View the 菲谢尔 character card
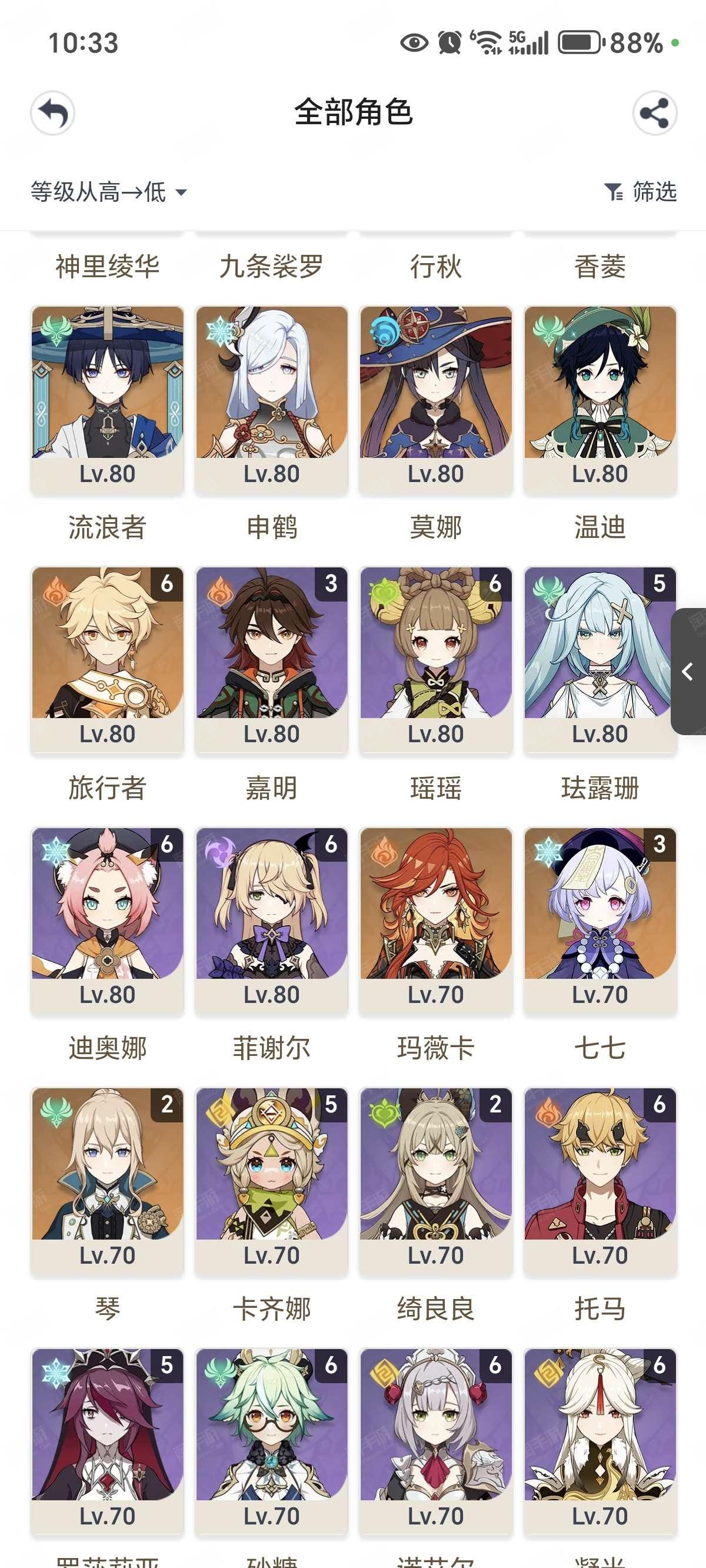 (271, 920)
